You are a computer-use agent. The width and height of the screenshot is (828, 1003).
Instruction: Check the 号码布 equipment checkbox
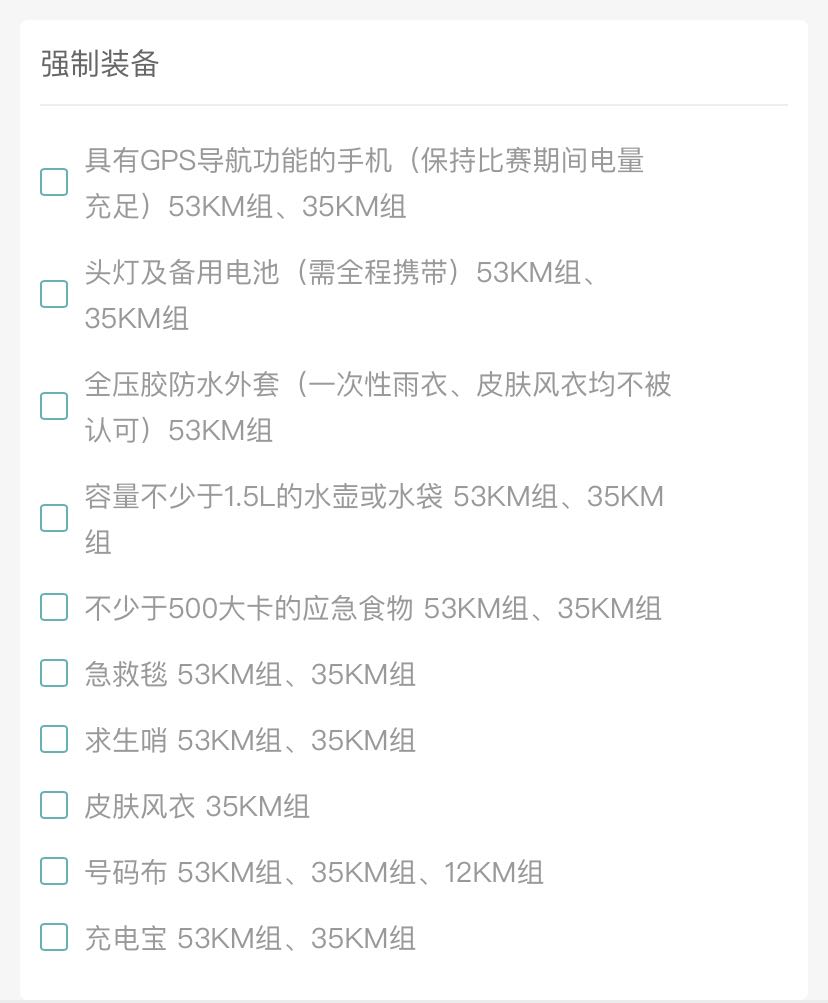tap(53, 872)
